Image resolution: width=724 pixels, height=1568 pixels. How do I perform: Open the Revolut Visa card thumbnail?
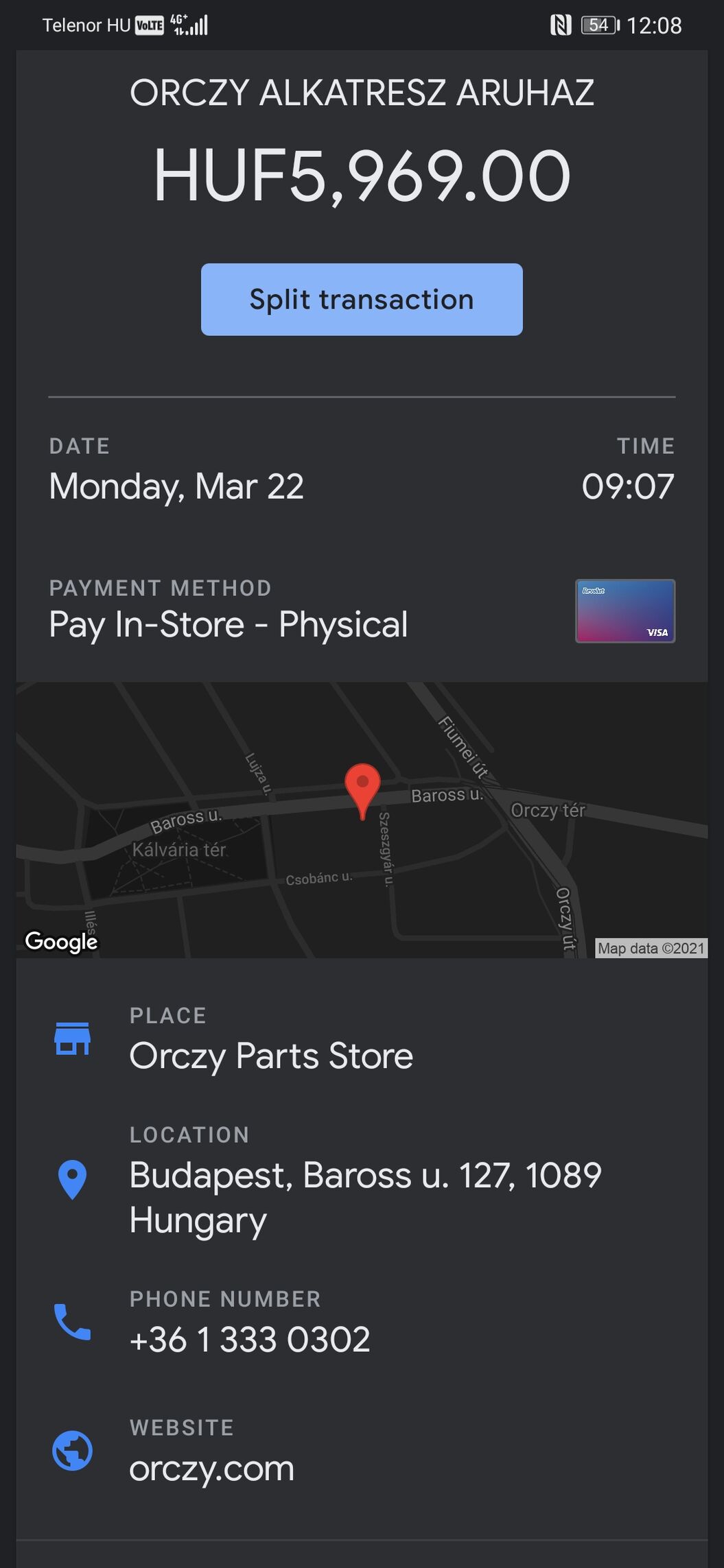pos(625,611)
